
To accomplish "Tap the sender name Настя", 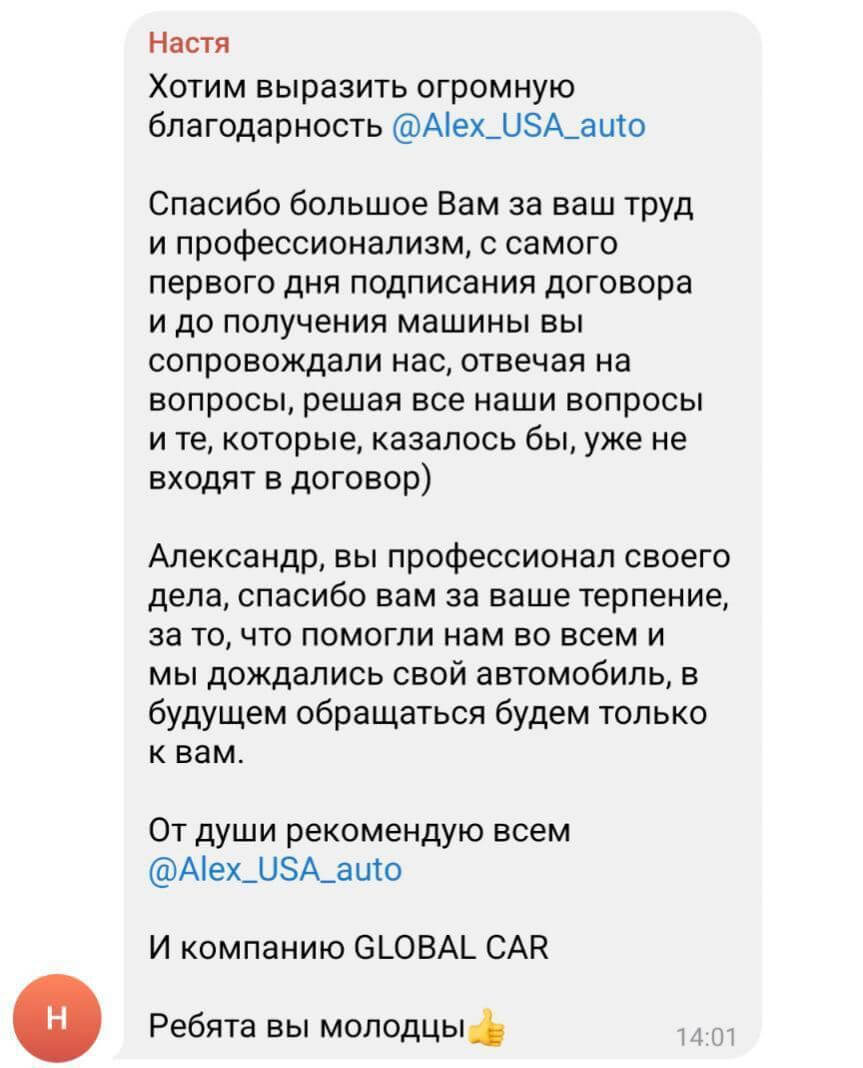I will (189, 43).
